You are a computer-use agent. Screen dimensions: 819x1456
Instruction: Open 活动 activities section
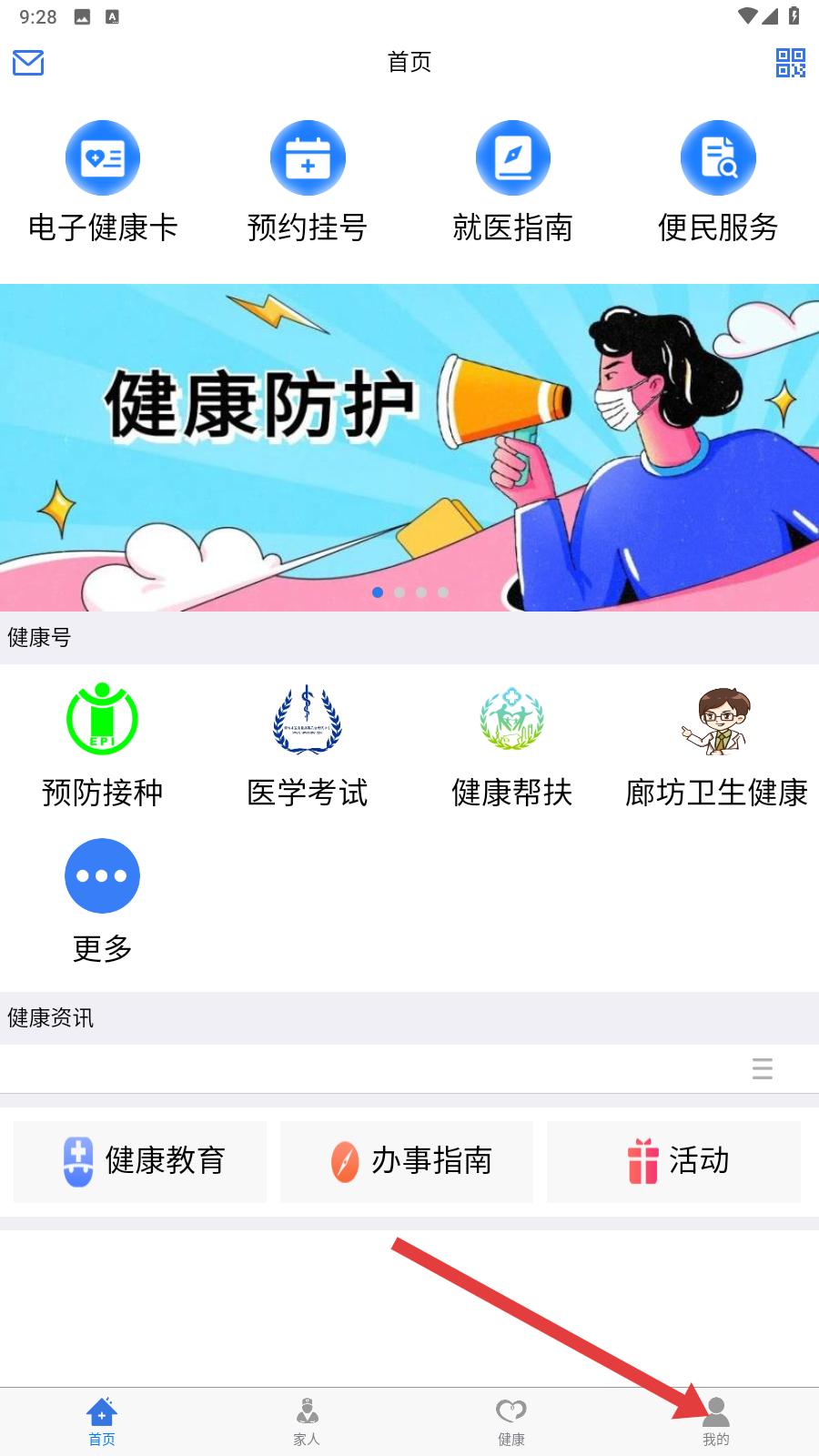click(673, 1161)
